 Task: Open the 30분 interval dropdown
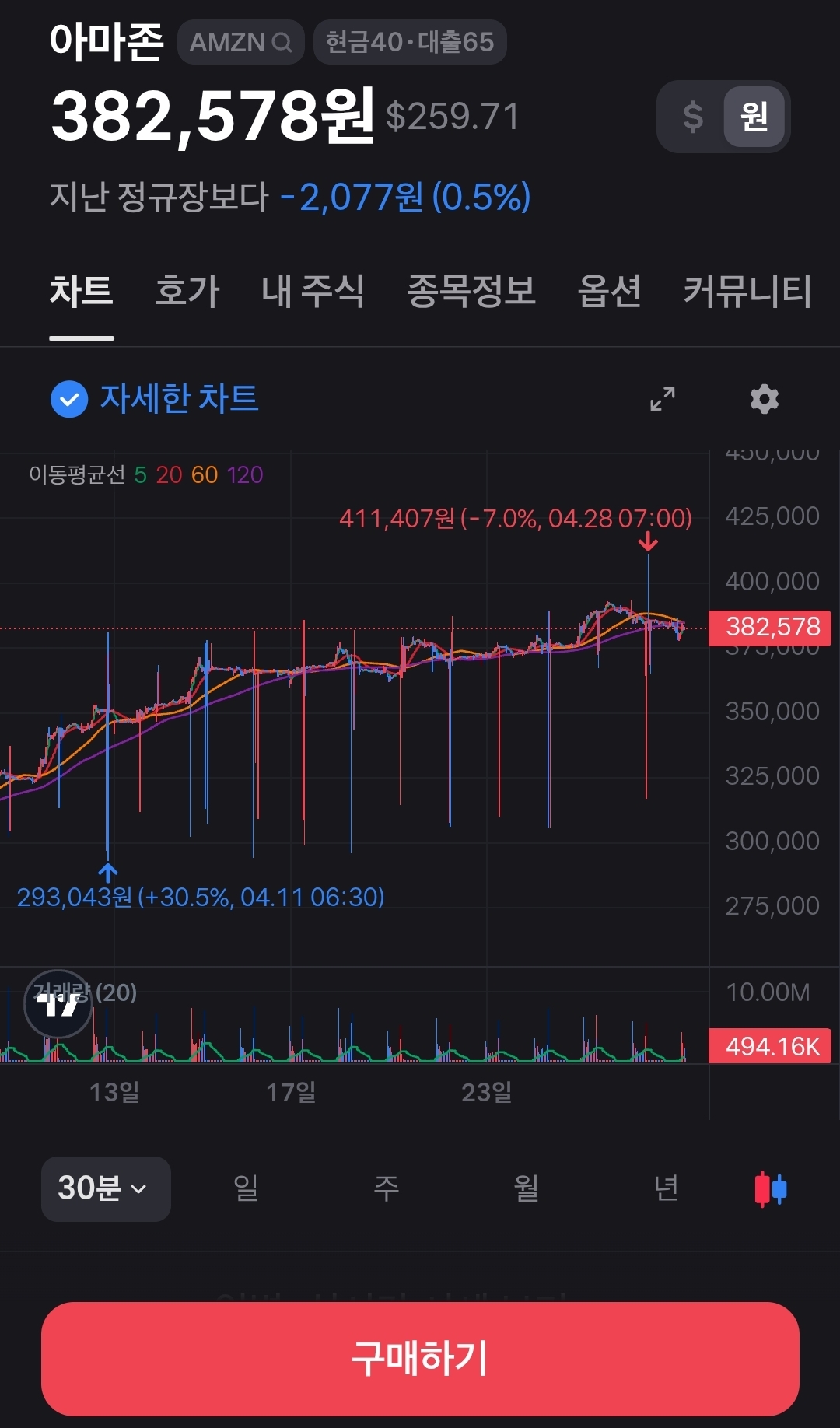105,1188
